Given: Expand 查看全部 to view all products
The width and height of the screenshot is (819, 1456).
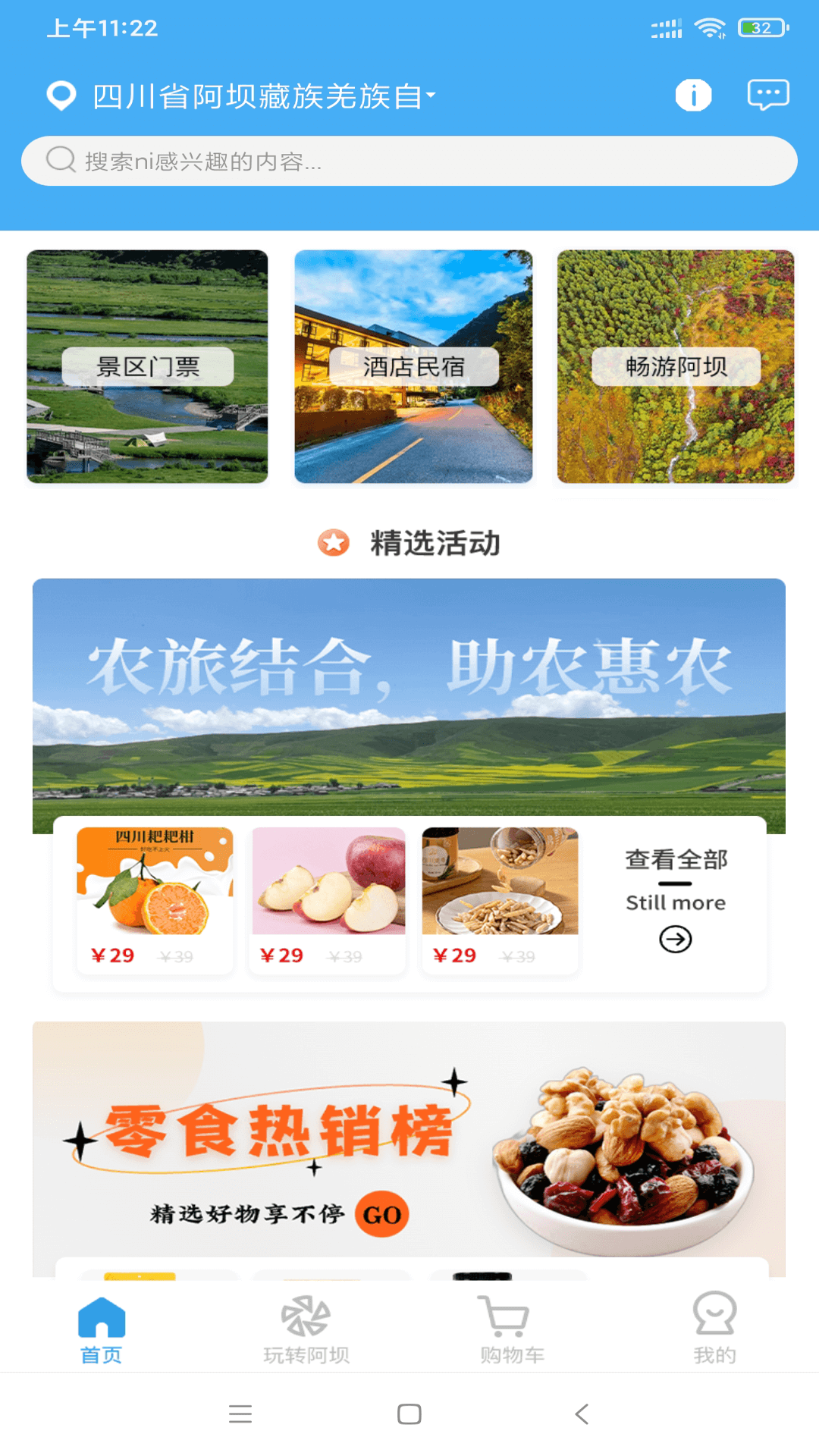Looking at the screenshot, I should [675, 858].
